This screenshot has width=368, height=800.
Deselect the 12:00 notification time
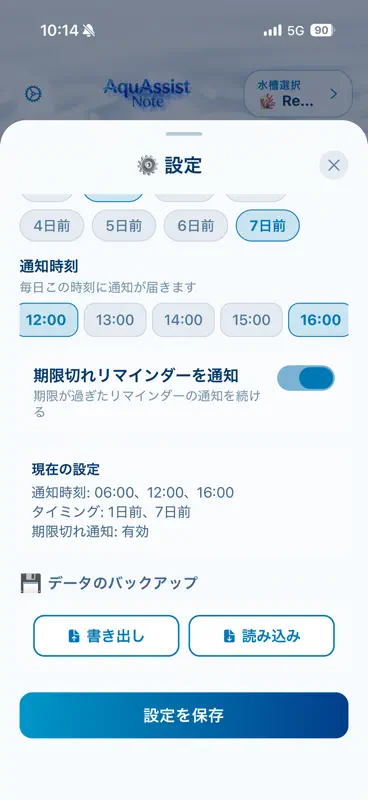tap(48, 320)
